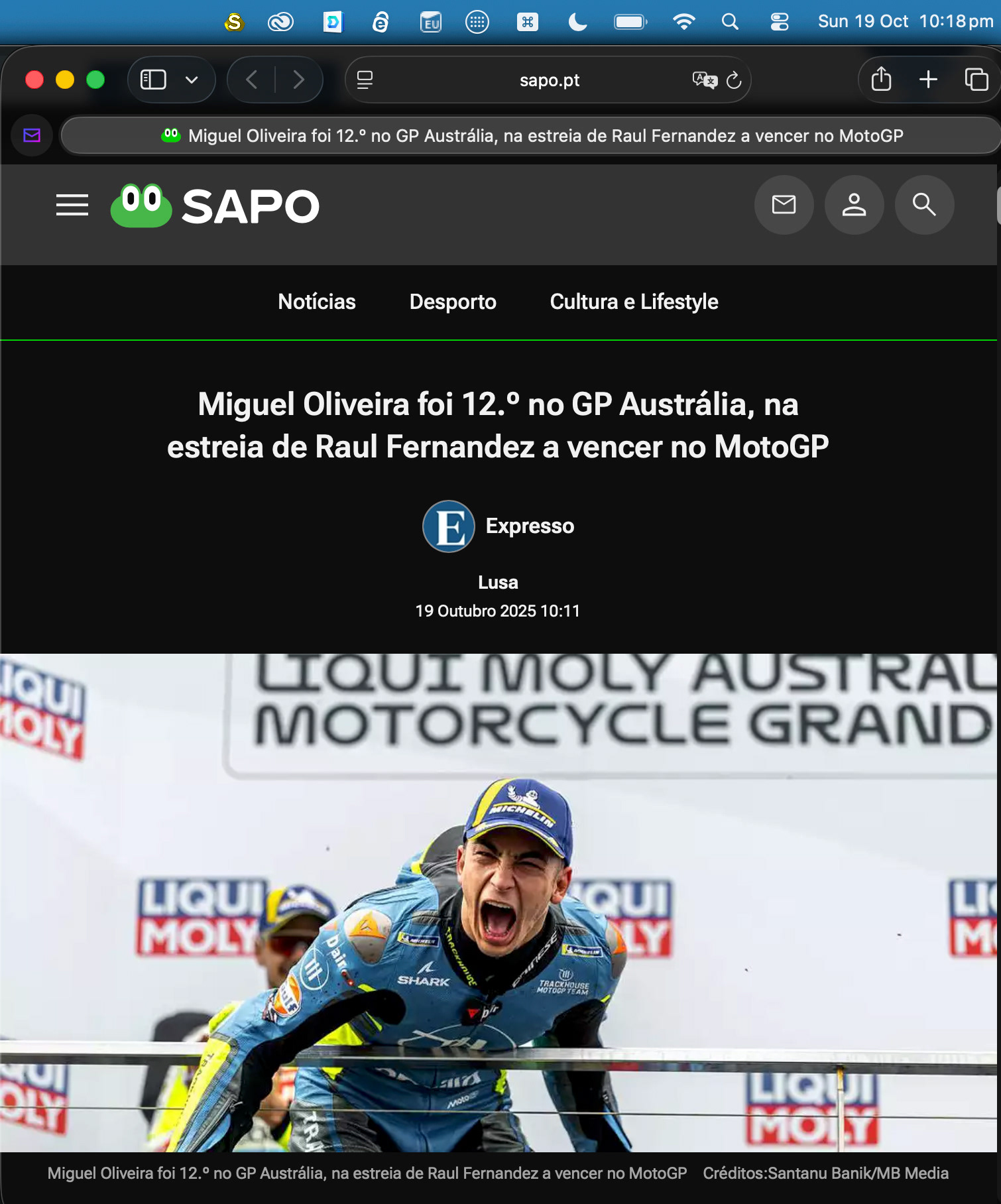Reload the sapo.pt page
This screenshot has width=1001, height=1204.
click(x=734, y=80)
